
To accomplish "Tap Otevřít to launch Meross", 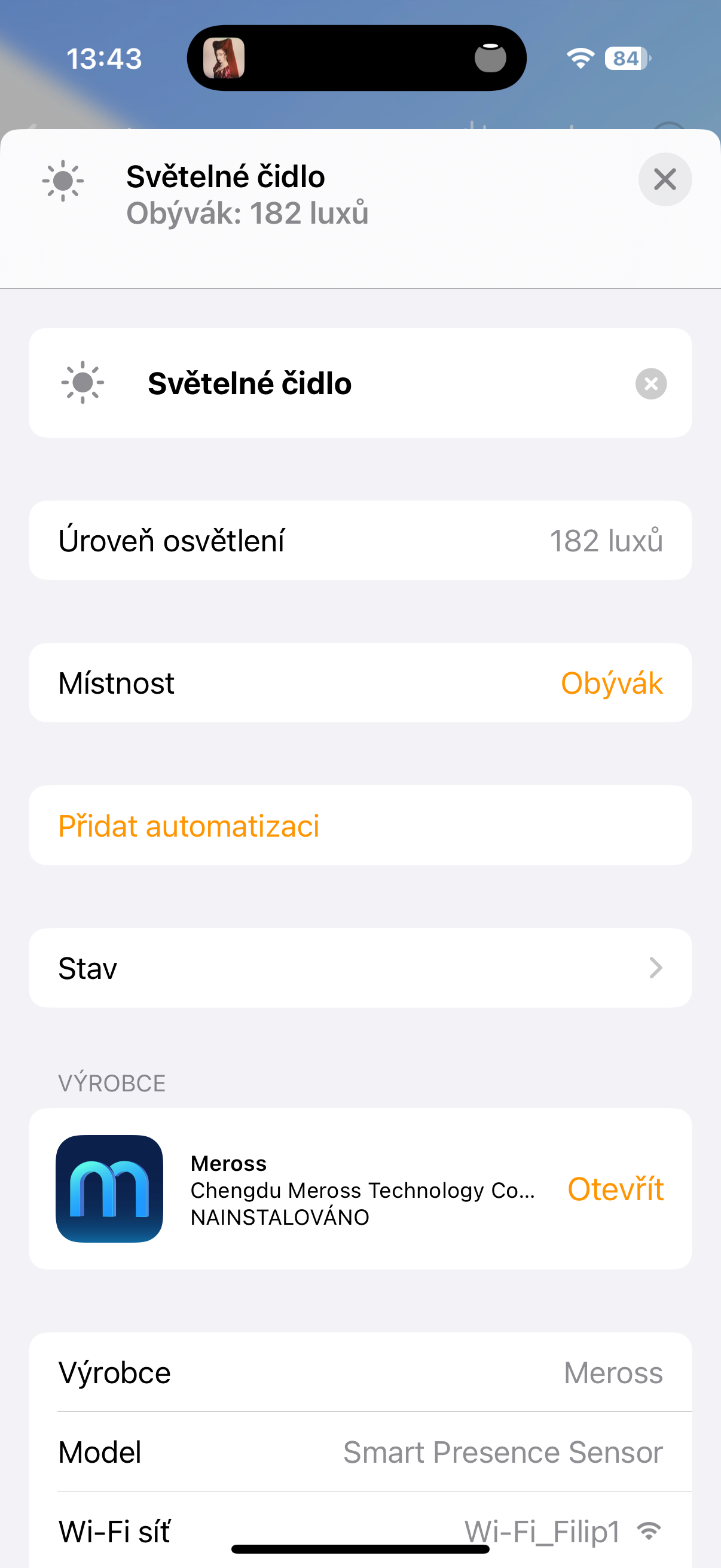I will [x=615, y=1188].
